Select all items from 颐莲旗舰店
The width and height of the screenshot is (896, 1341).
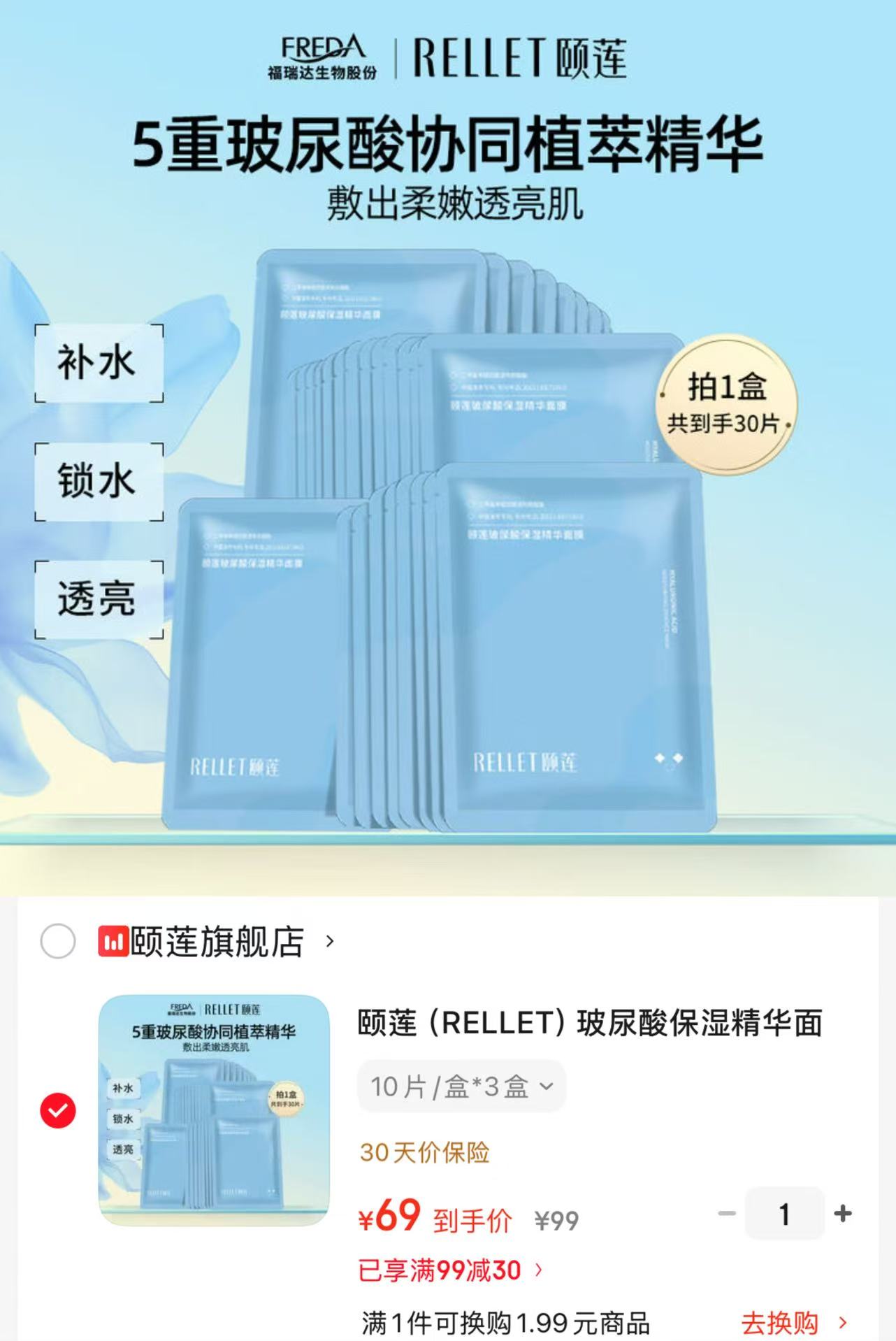pyautogui.click(x=58, y=941)
